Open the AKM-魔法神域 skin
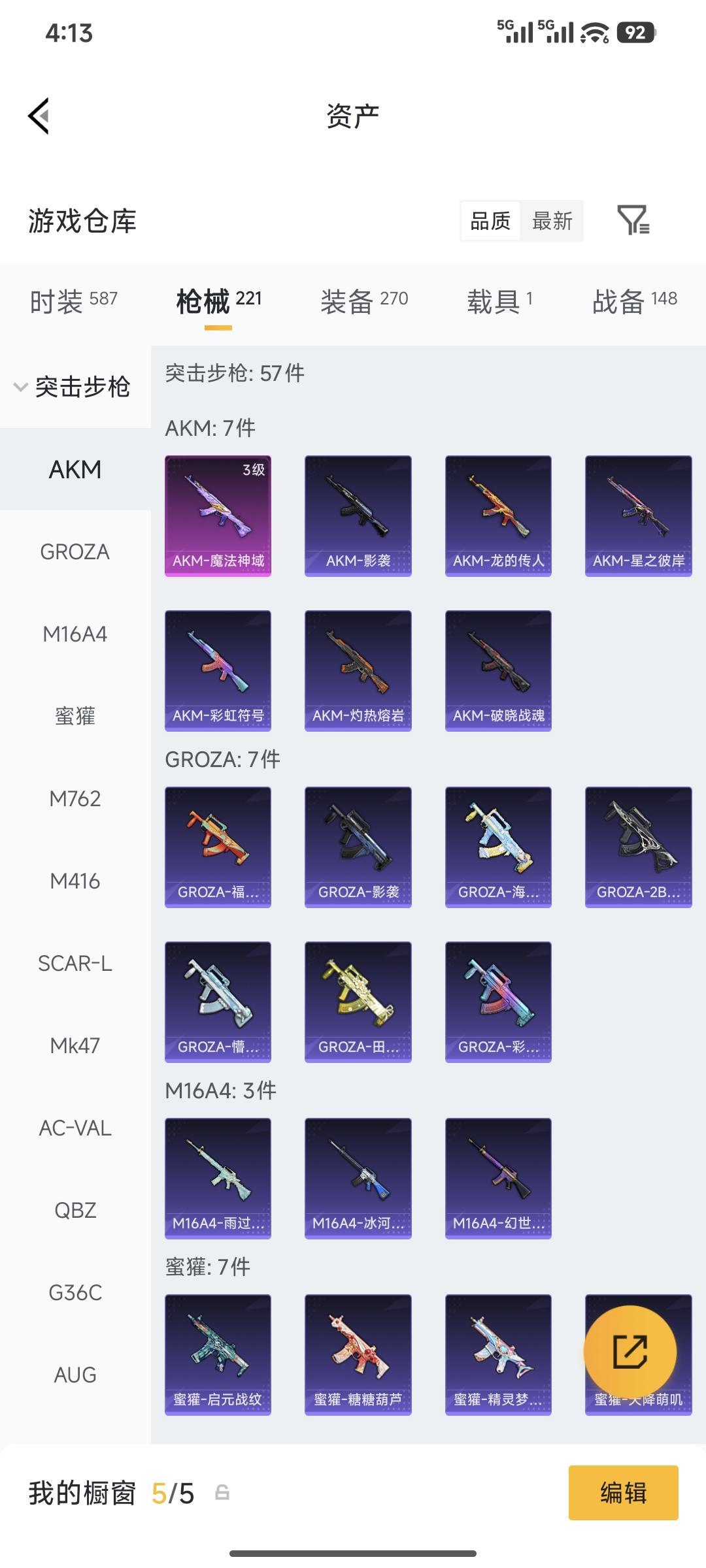 tap(218, 515)
